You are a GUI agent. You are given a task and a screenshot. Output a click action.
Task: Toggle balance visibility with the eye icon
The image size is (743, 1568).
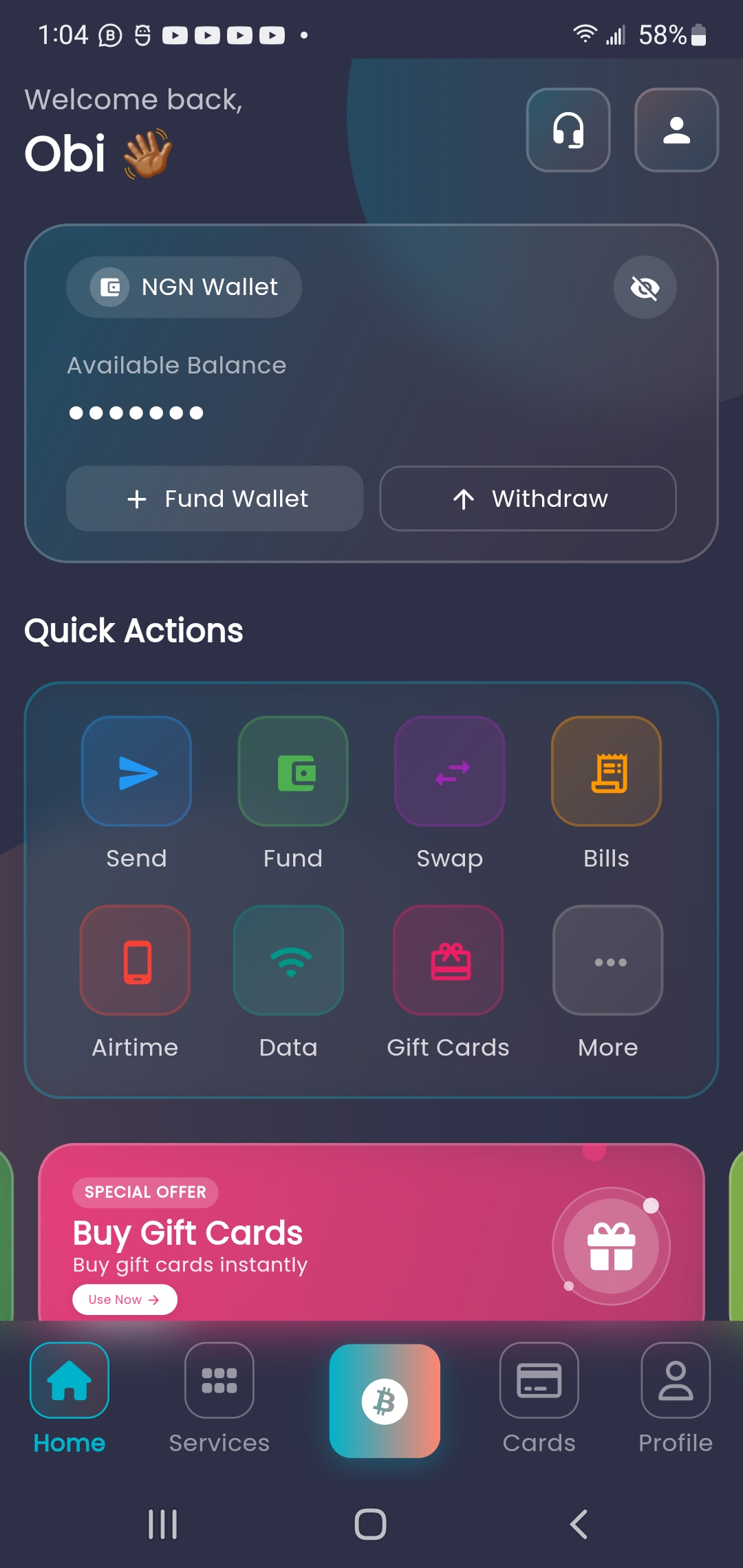click(x=645, y=287)
